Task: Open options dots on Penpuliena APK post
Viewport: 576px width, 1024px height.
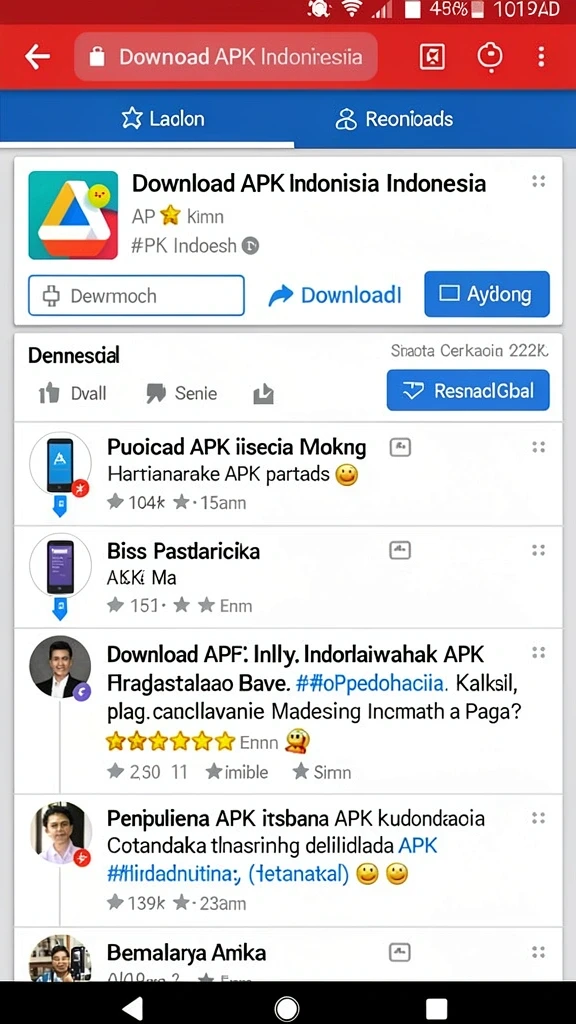Action: pos(539,818)
